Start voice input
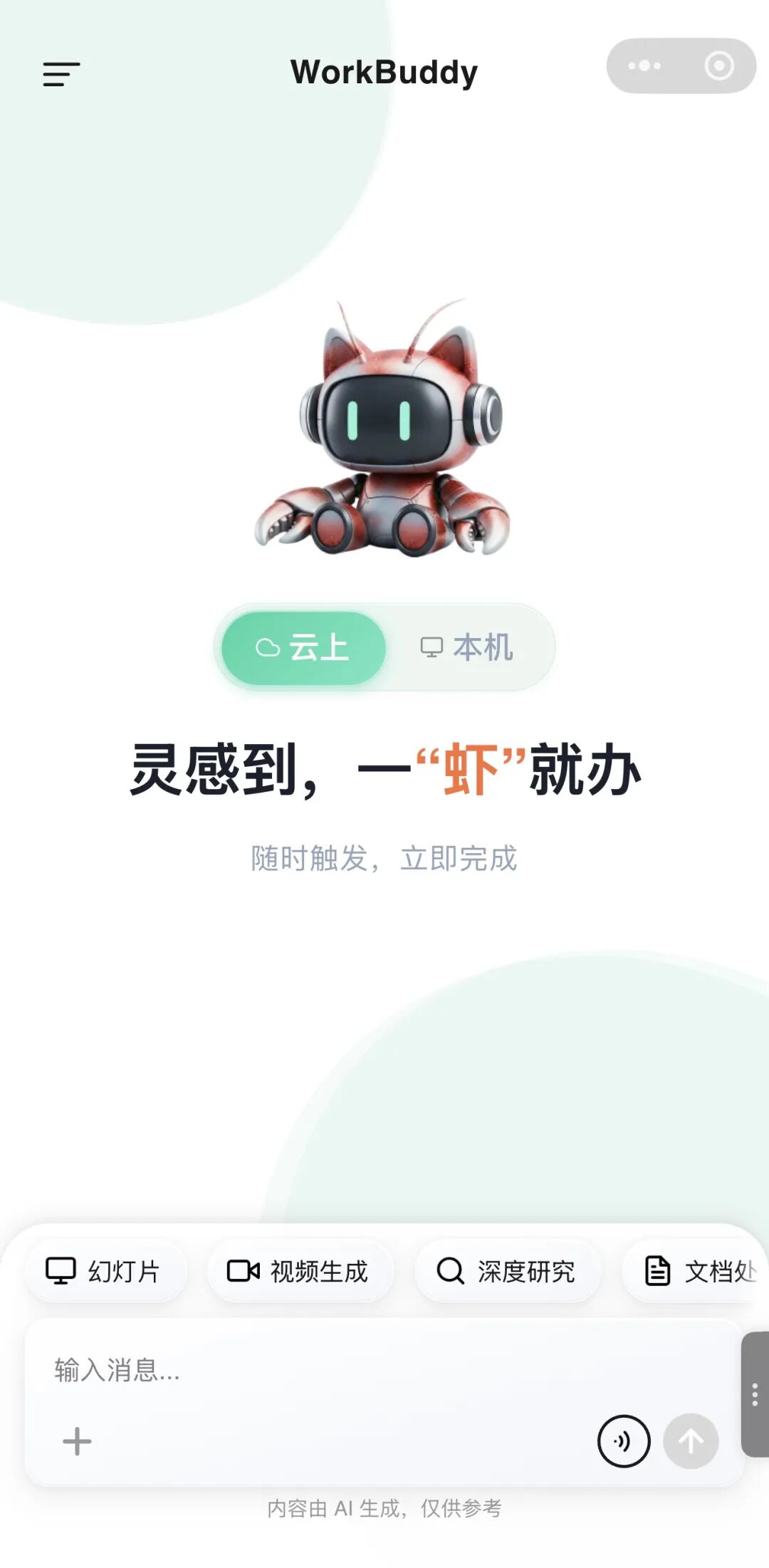The image size is (769, 1568). tap(624, 1441)
